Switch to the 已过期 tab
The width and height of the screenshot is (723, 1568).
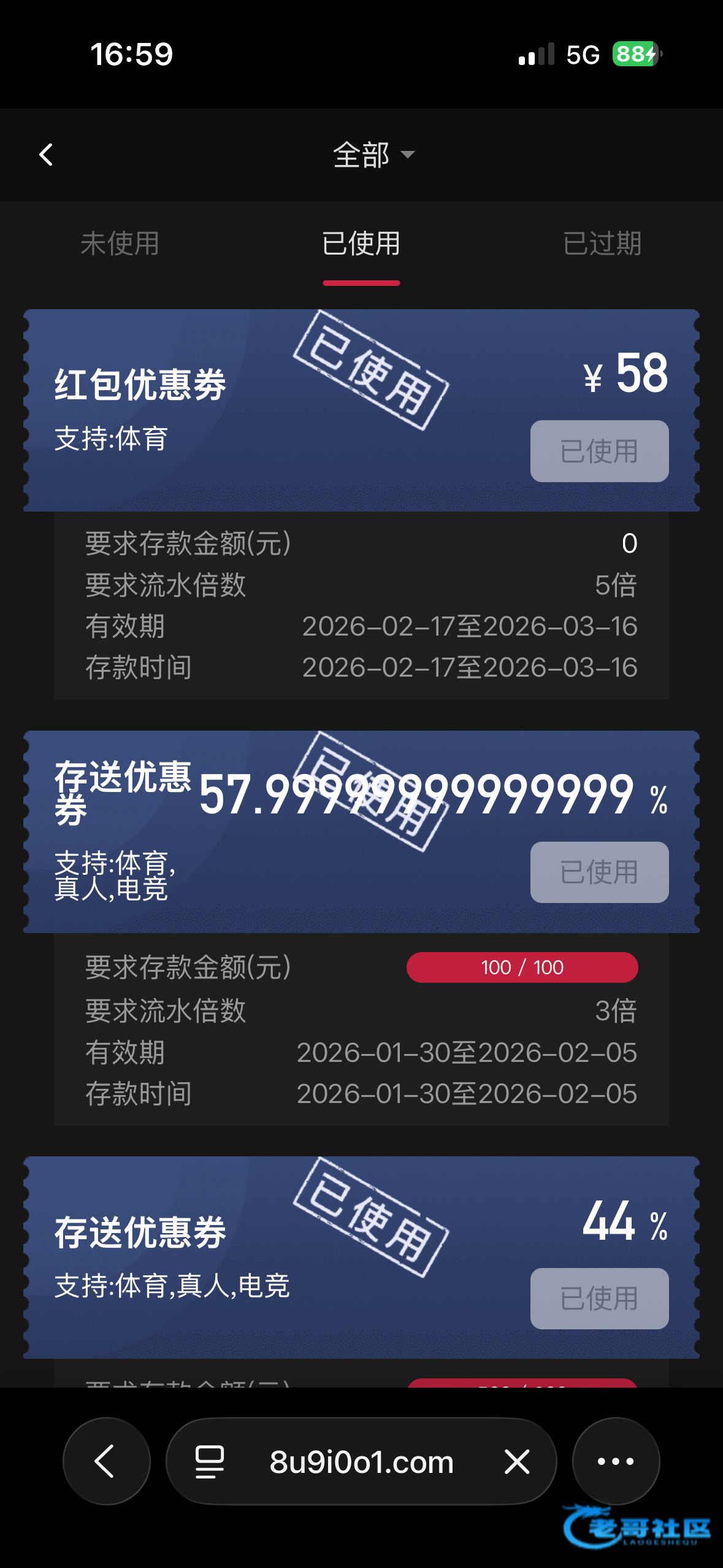pos(602,244)
